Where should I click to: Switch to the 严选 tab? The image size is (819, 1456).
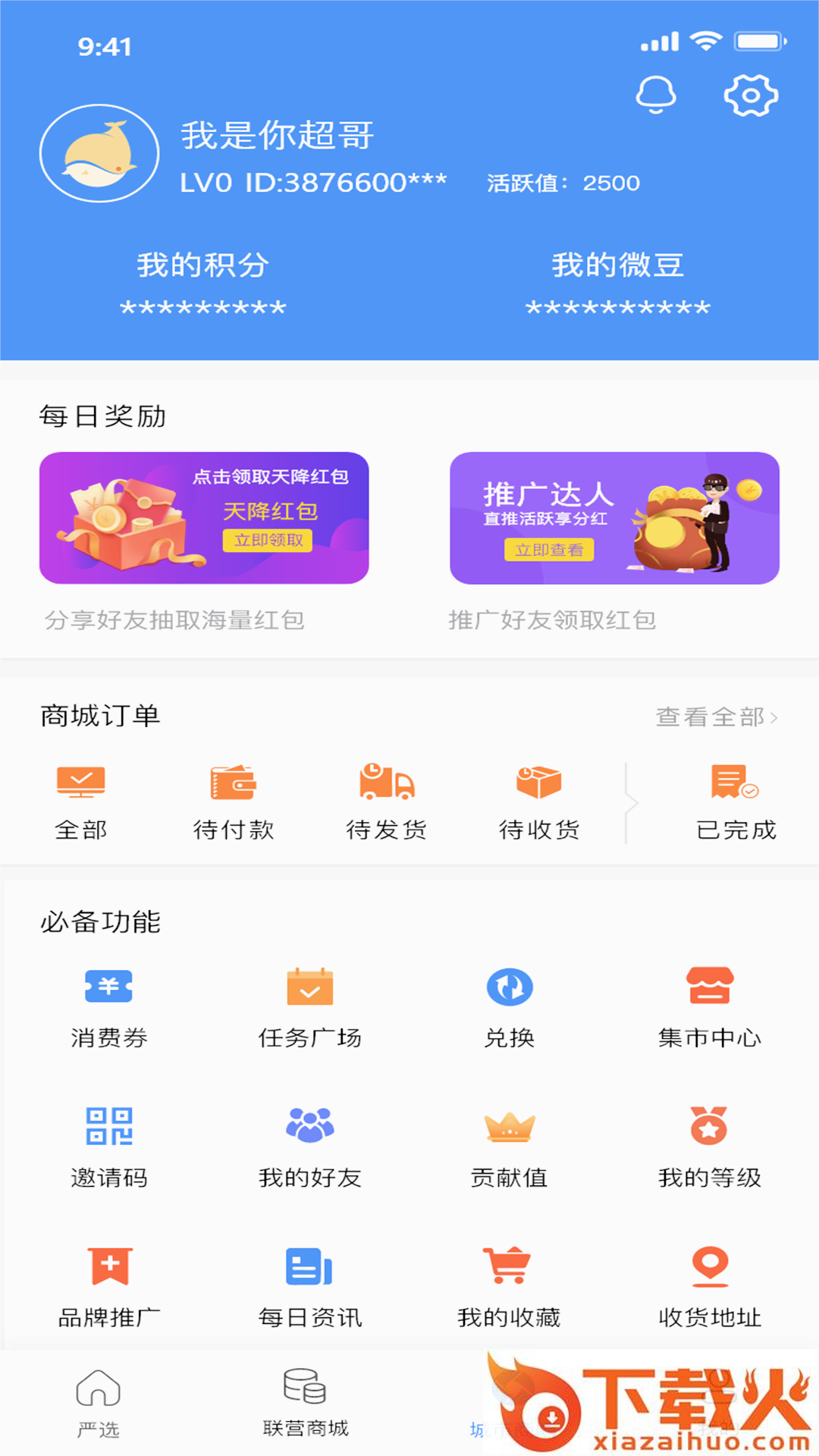[99, 1403]
